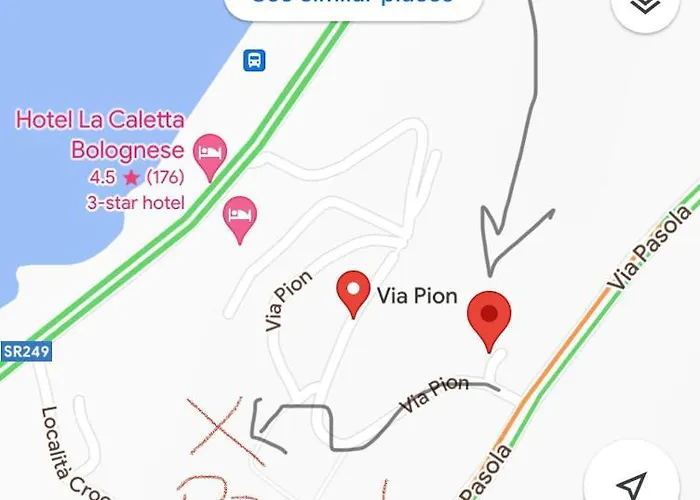Tap the See similar places chip
This screenshot has height=500, width=700.
tap(352, 5)
